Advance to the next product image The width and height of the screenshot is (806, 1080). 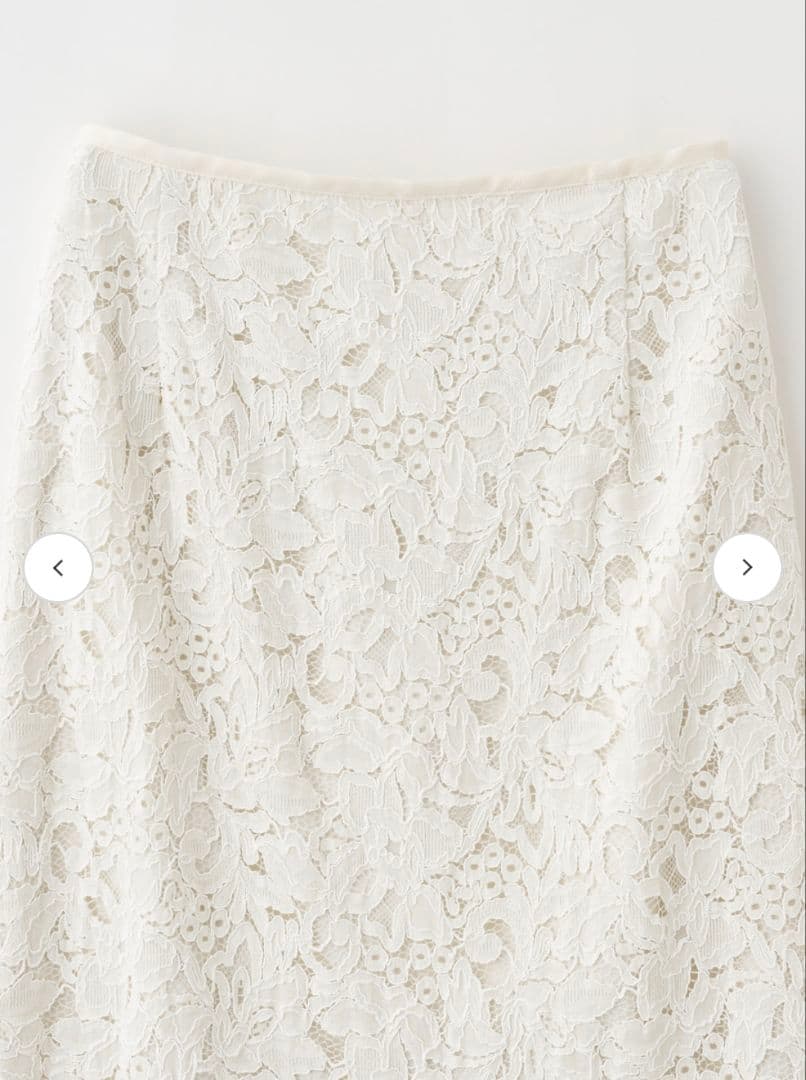(747, 568)
